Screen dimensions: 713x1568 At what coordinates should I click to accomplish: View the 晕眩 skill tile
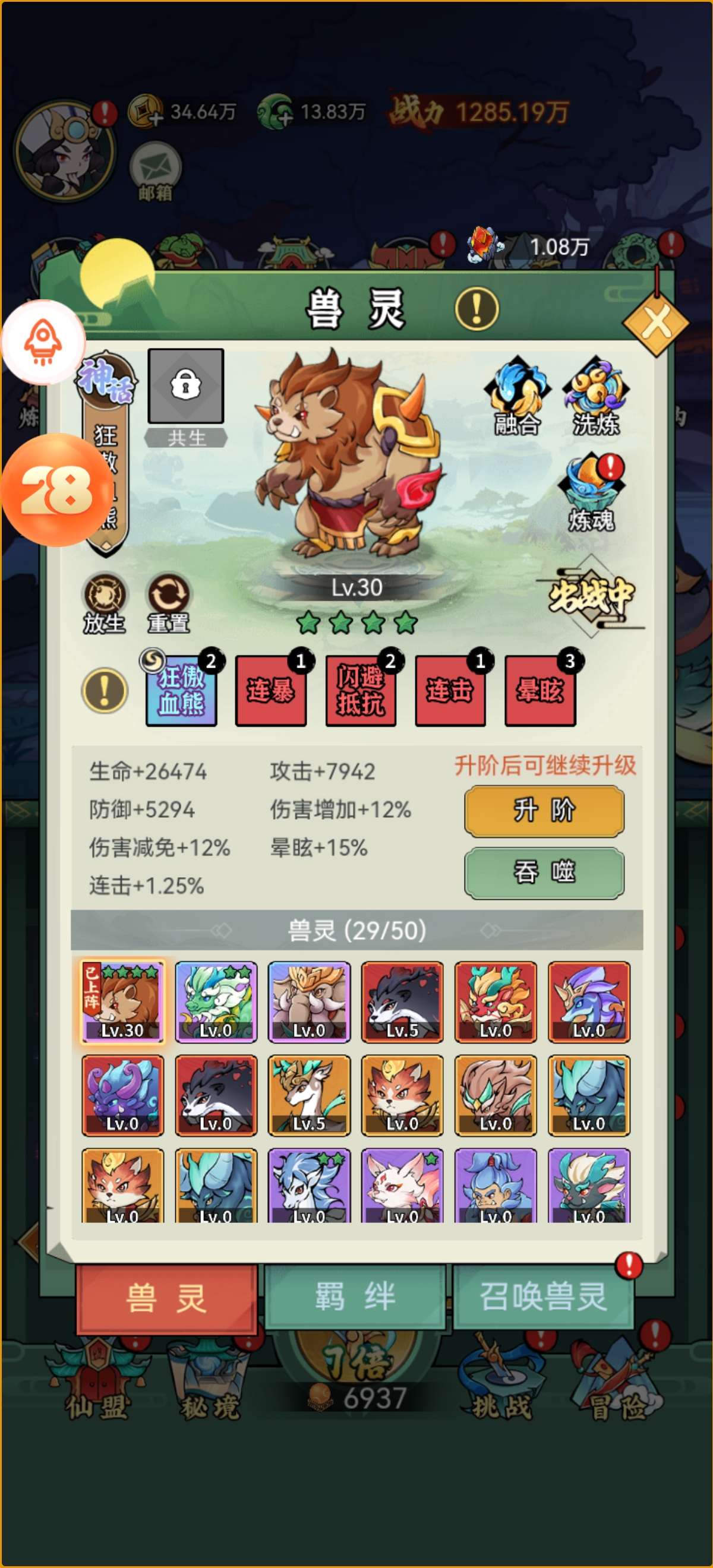tap(540, 691)
